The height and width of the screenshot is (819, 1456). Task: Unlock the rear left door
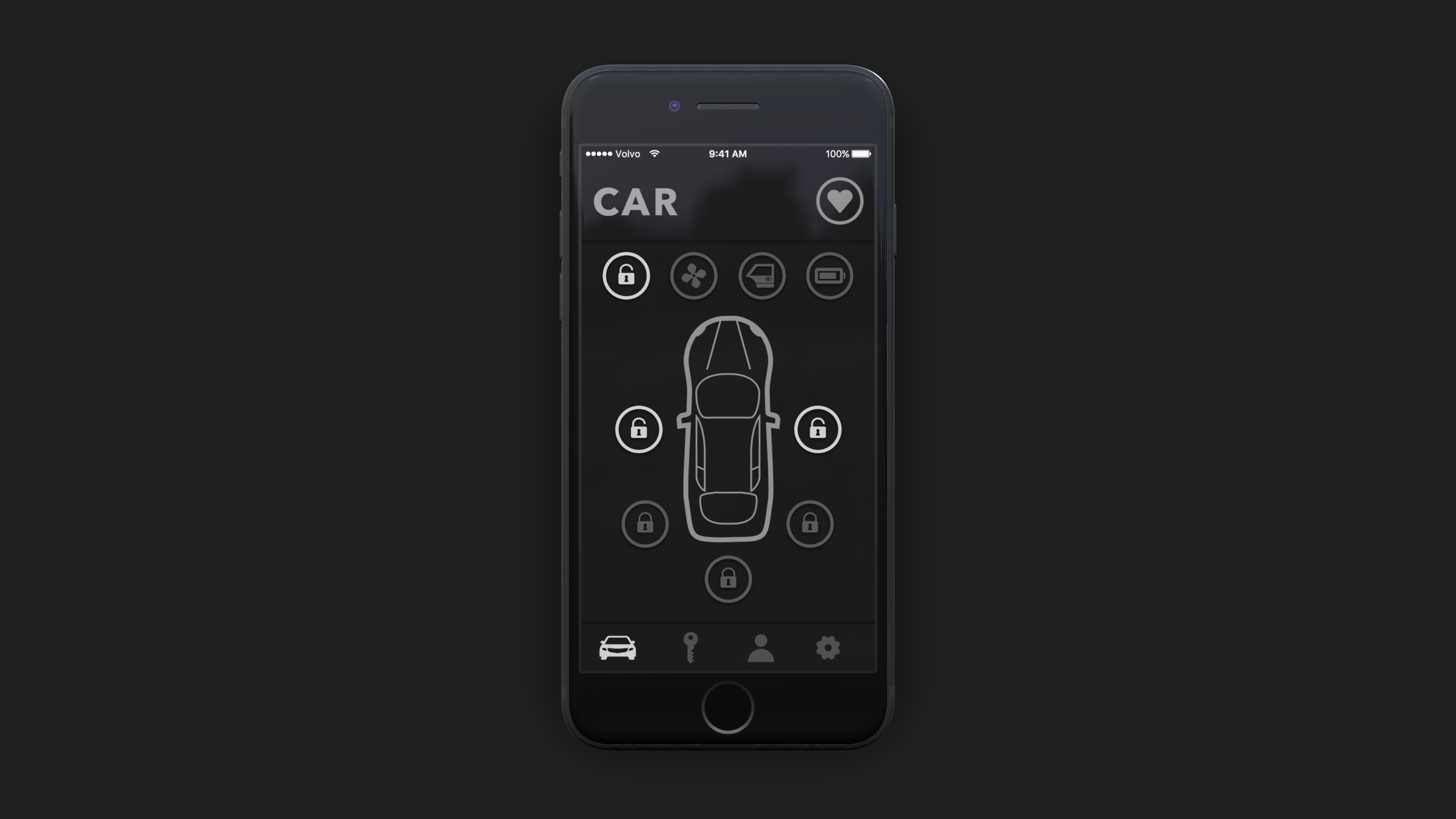pos(645,524)
